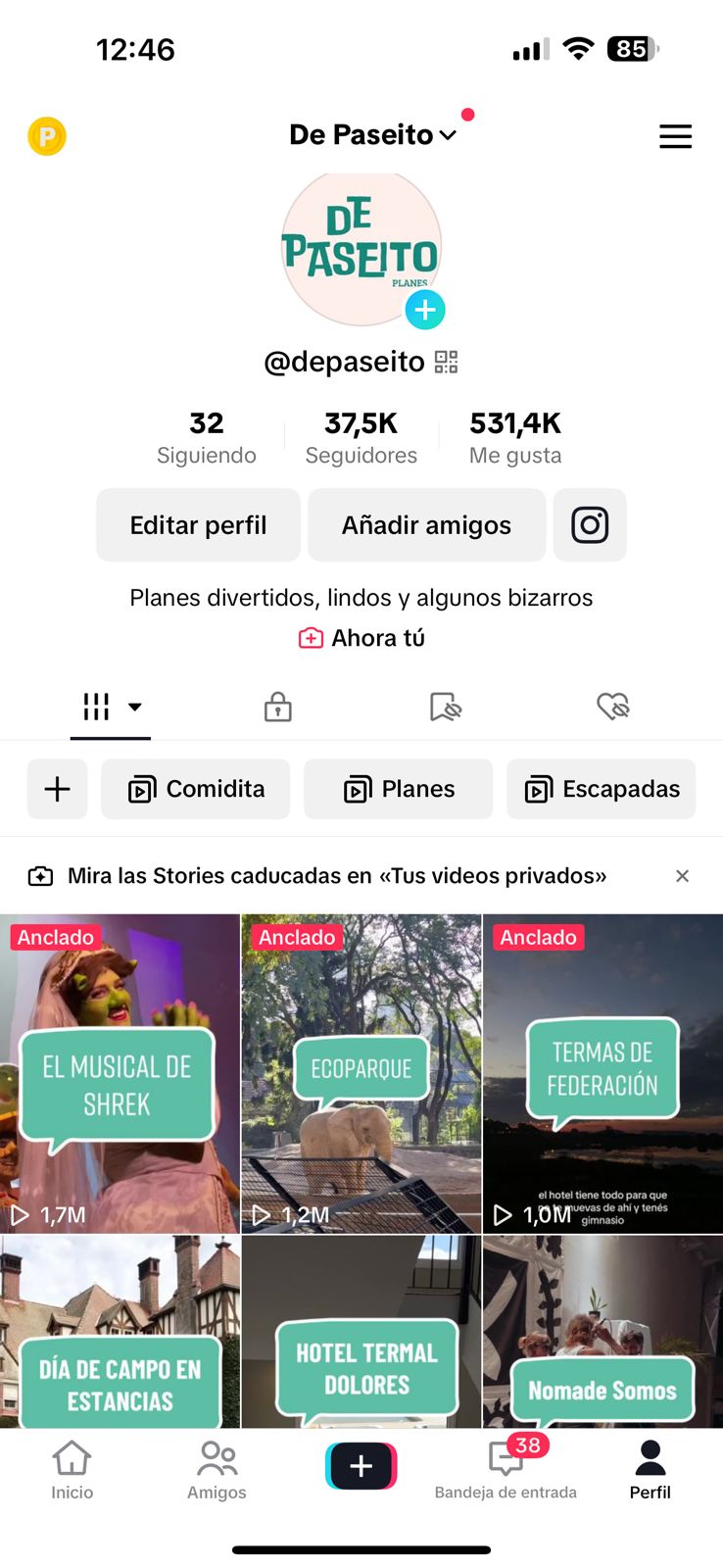Screen dimensions: 723x1568
Task: Select Añadir amigos
Action: (x=426, y=525)
